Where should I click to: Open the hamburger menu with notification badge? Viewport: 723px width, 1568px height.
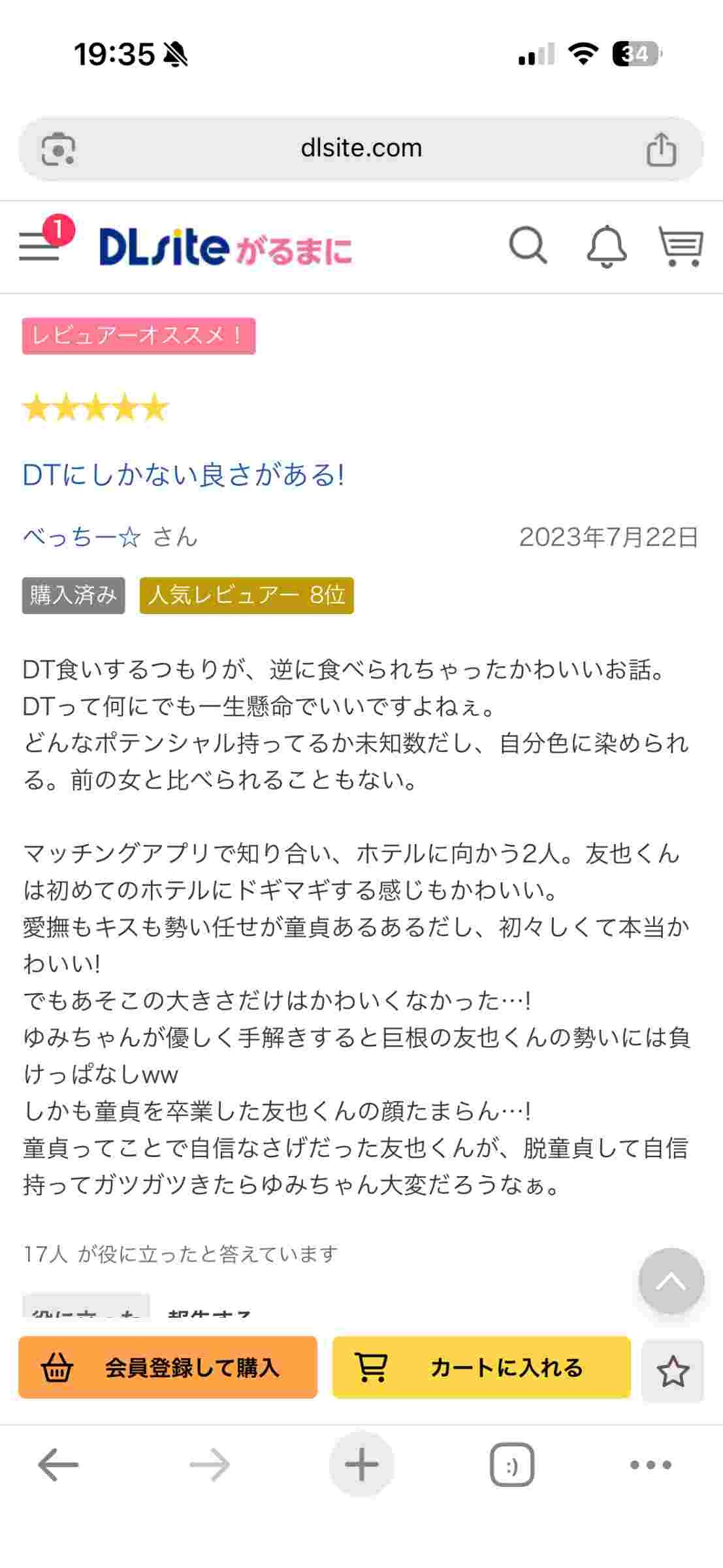[40, 245]
